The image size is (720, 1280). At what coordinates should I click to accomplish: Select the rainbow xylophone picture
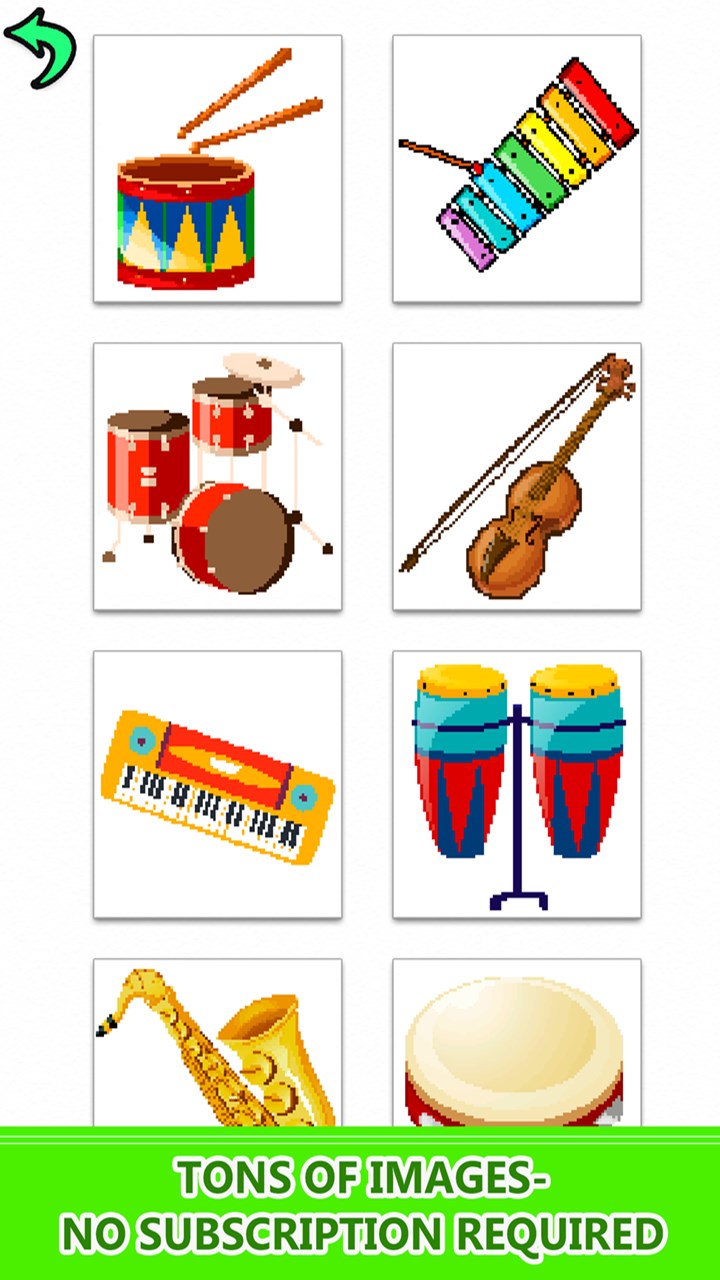coord(516,169)
